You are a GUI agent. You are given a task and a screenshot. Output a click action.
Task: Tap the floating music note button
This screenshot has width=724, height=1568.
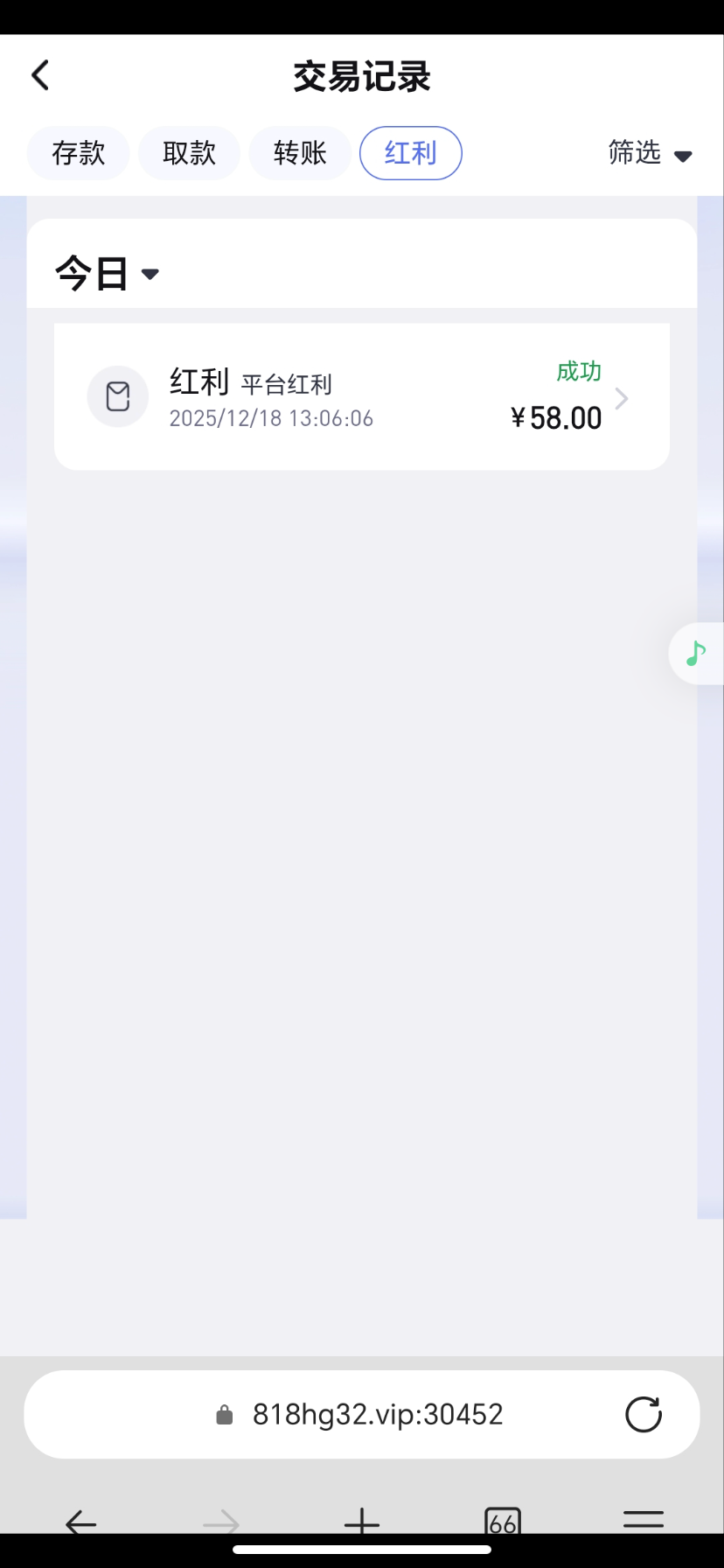[x=696, y=653]
